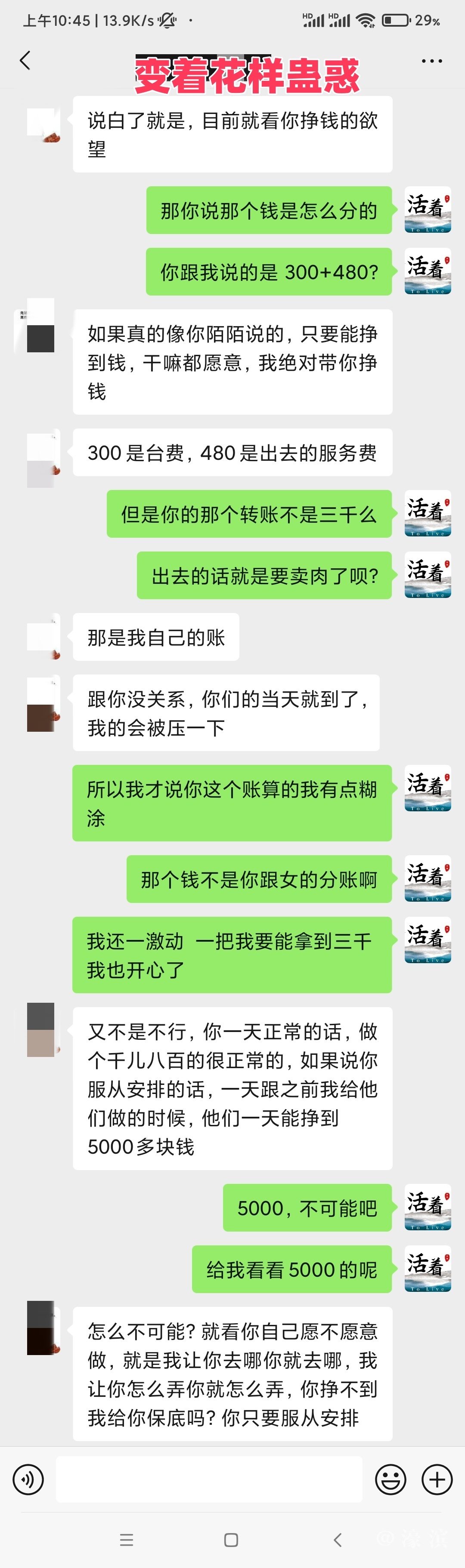Switch to voice message input
465x1568 pixels.
point(28,1480)
